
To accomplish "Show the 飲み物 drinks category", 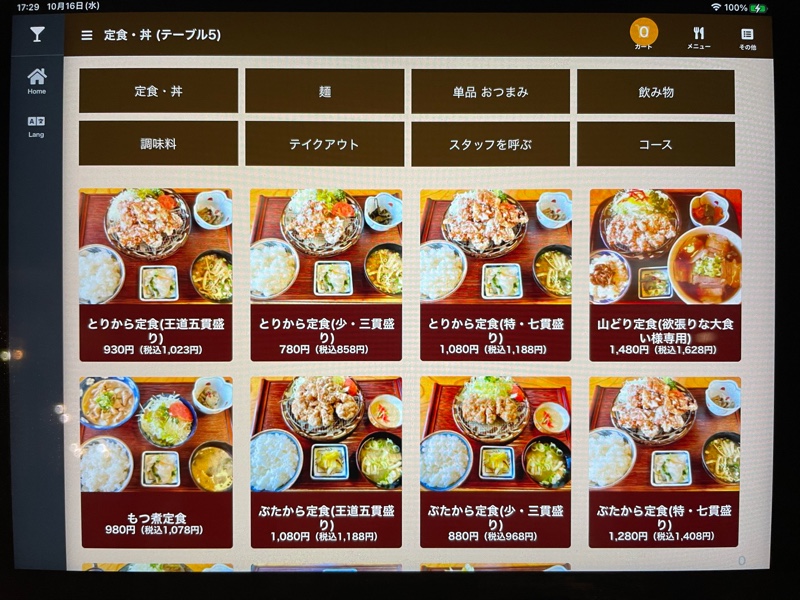I will 656,91.
